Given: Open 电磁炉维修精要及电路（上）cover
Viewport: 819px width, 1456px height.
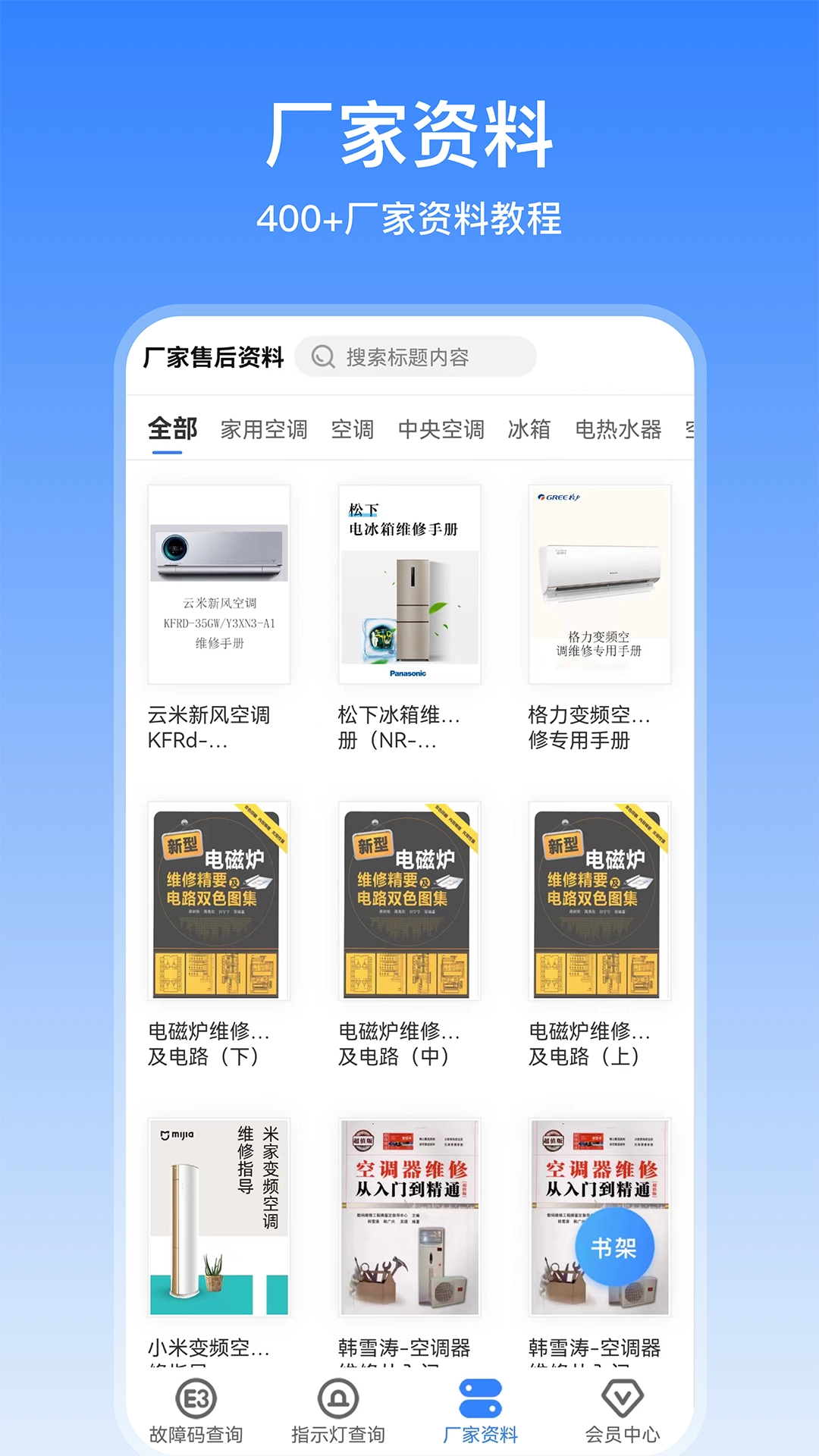Looking at the screenshot, I should 598,902.
